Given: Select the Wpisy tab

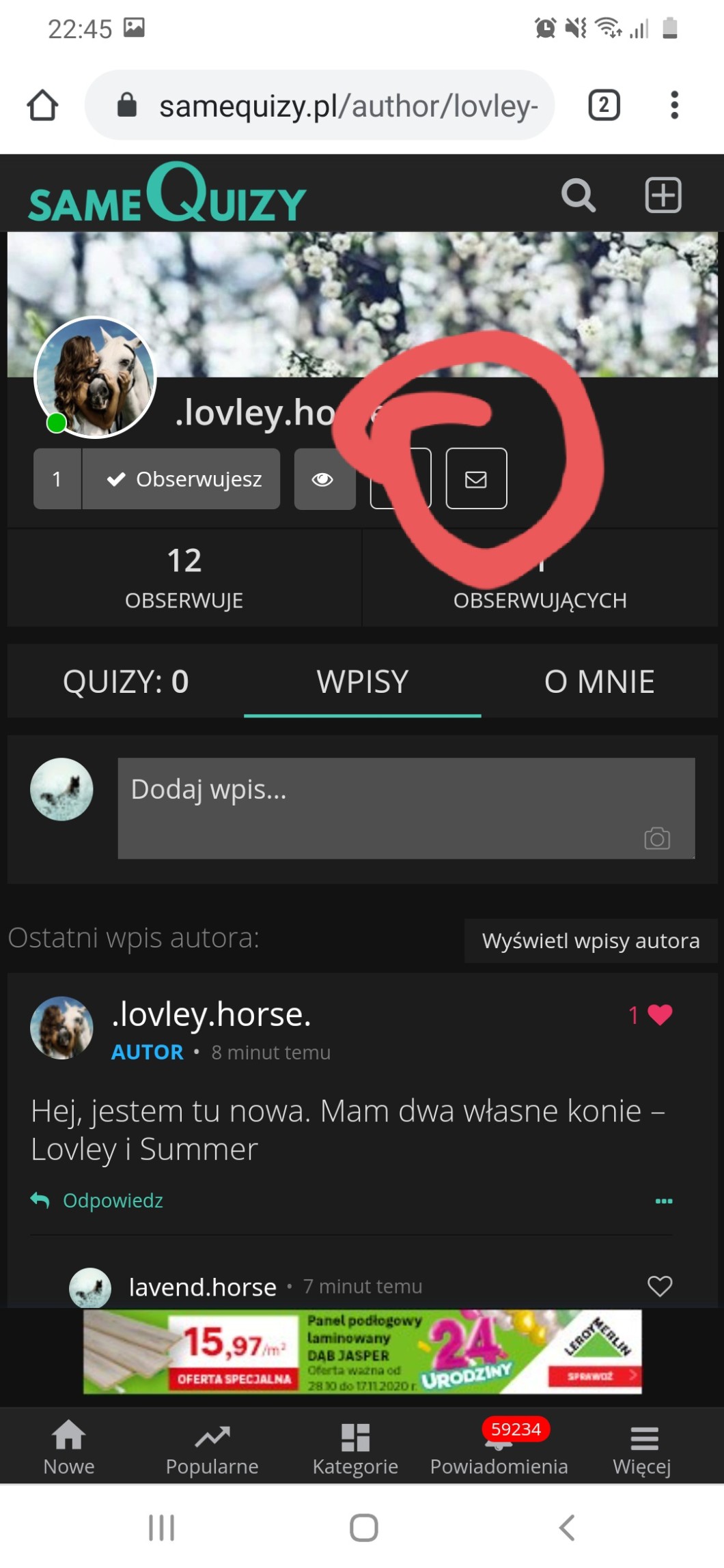Looking at the screenshot, I should point(362,681).
